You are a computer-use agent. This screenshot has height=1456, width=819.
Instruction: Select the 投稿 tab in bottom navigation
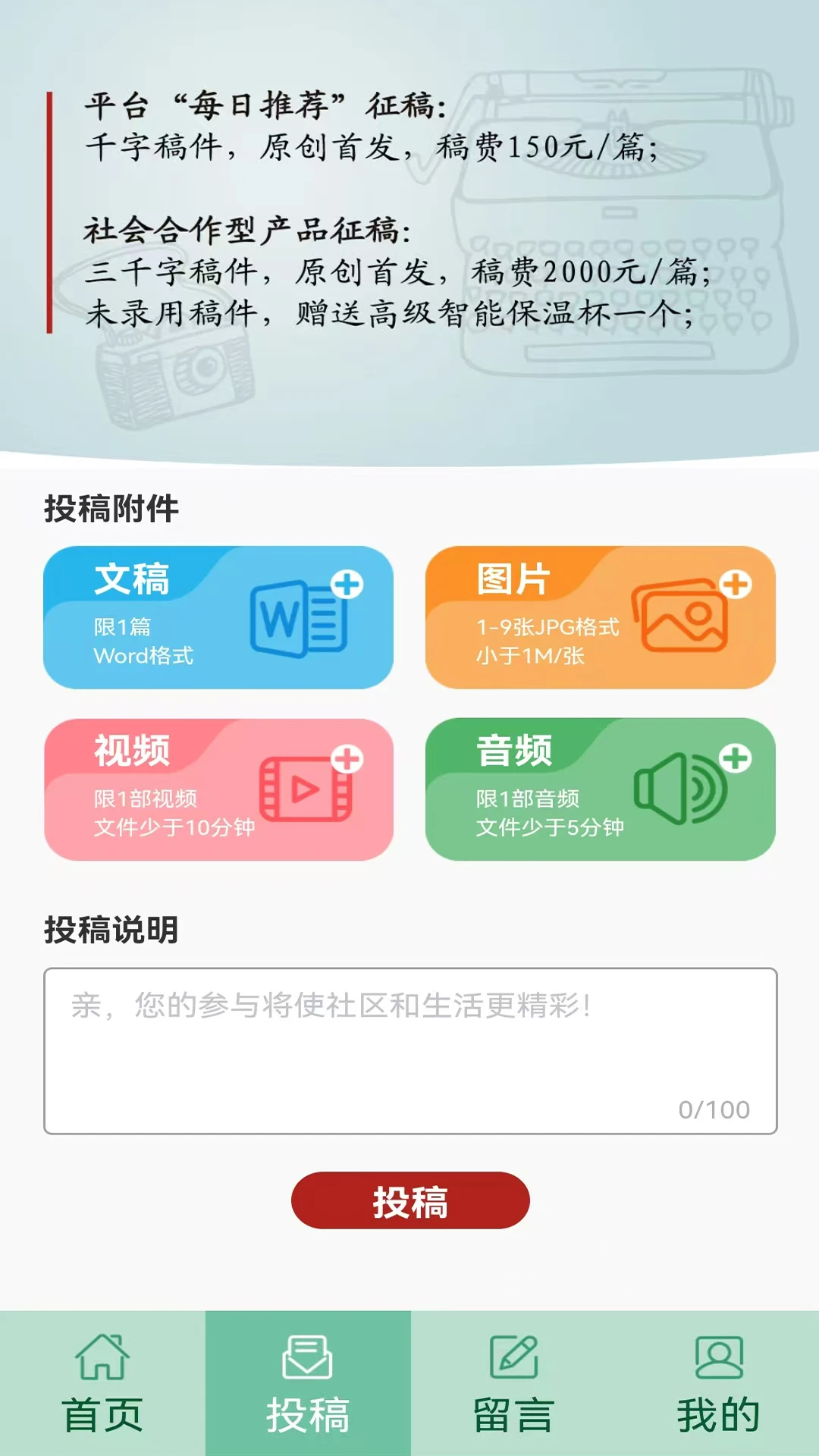point(308,1383)
